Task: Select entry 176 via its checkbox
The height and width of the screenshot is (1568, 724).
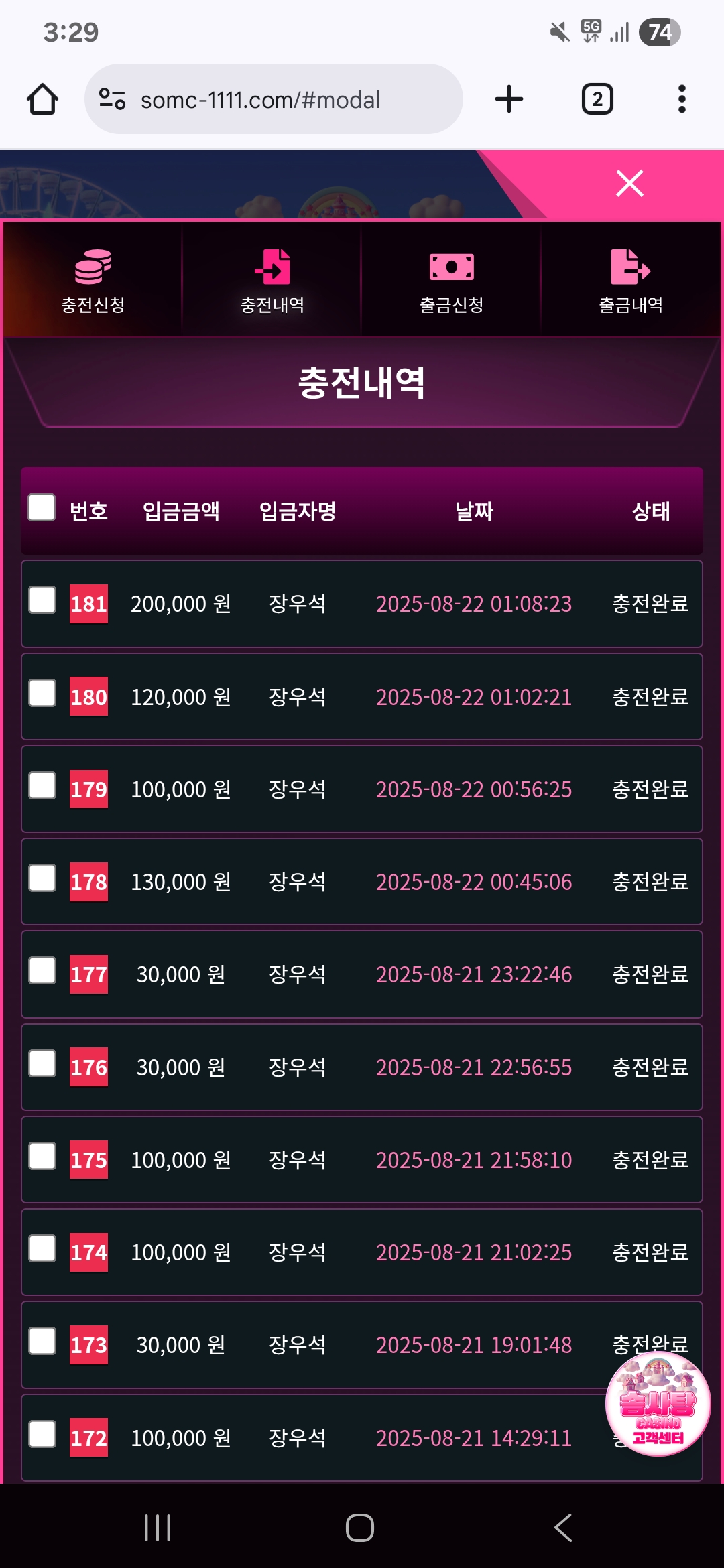Action: (42, 1063)
